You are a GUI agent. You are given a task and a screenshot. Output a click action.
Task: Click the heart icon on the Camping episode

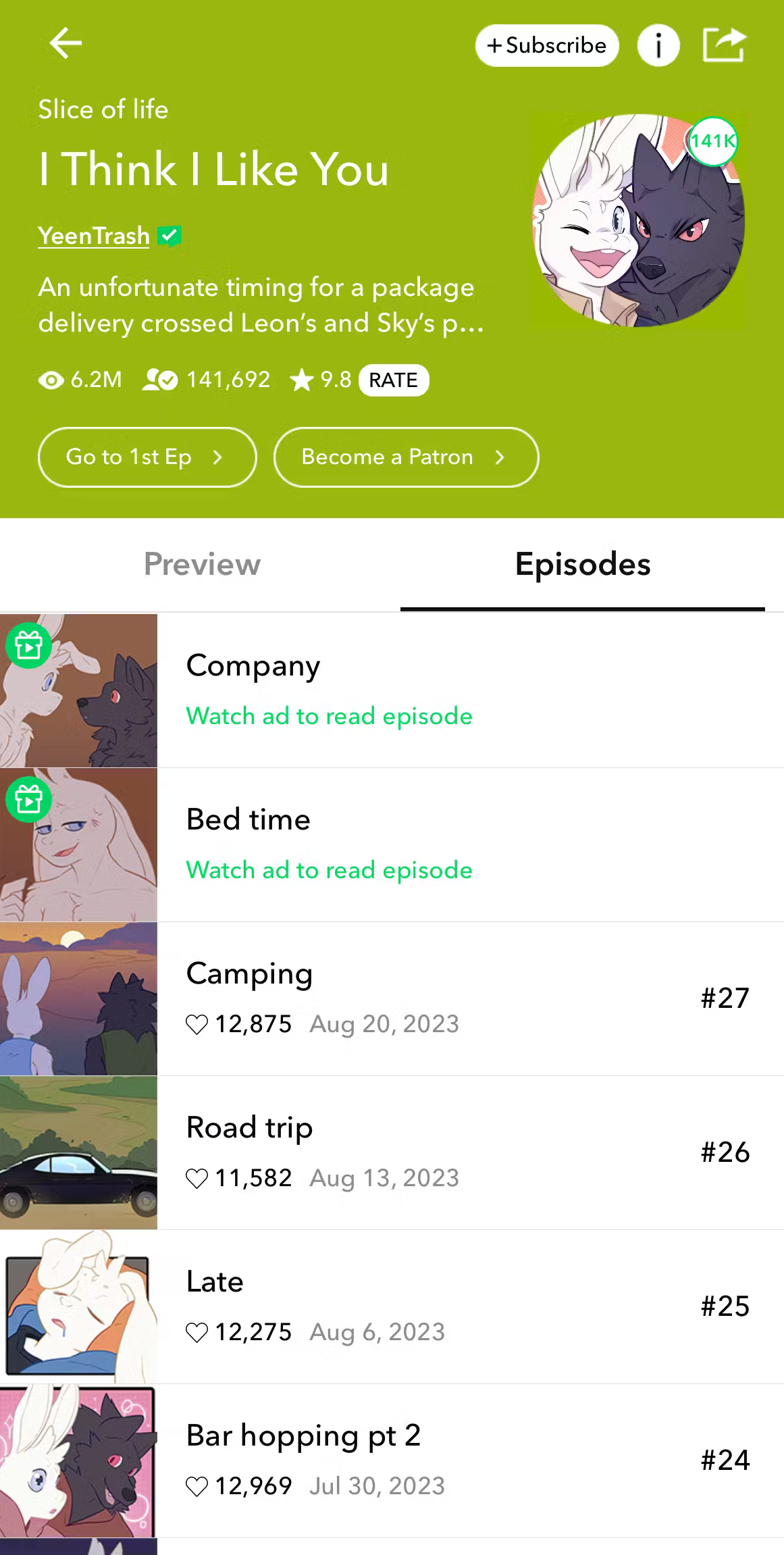coord(197,1024)
